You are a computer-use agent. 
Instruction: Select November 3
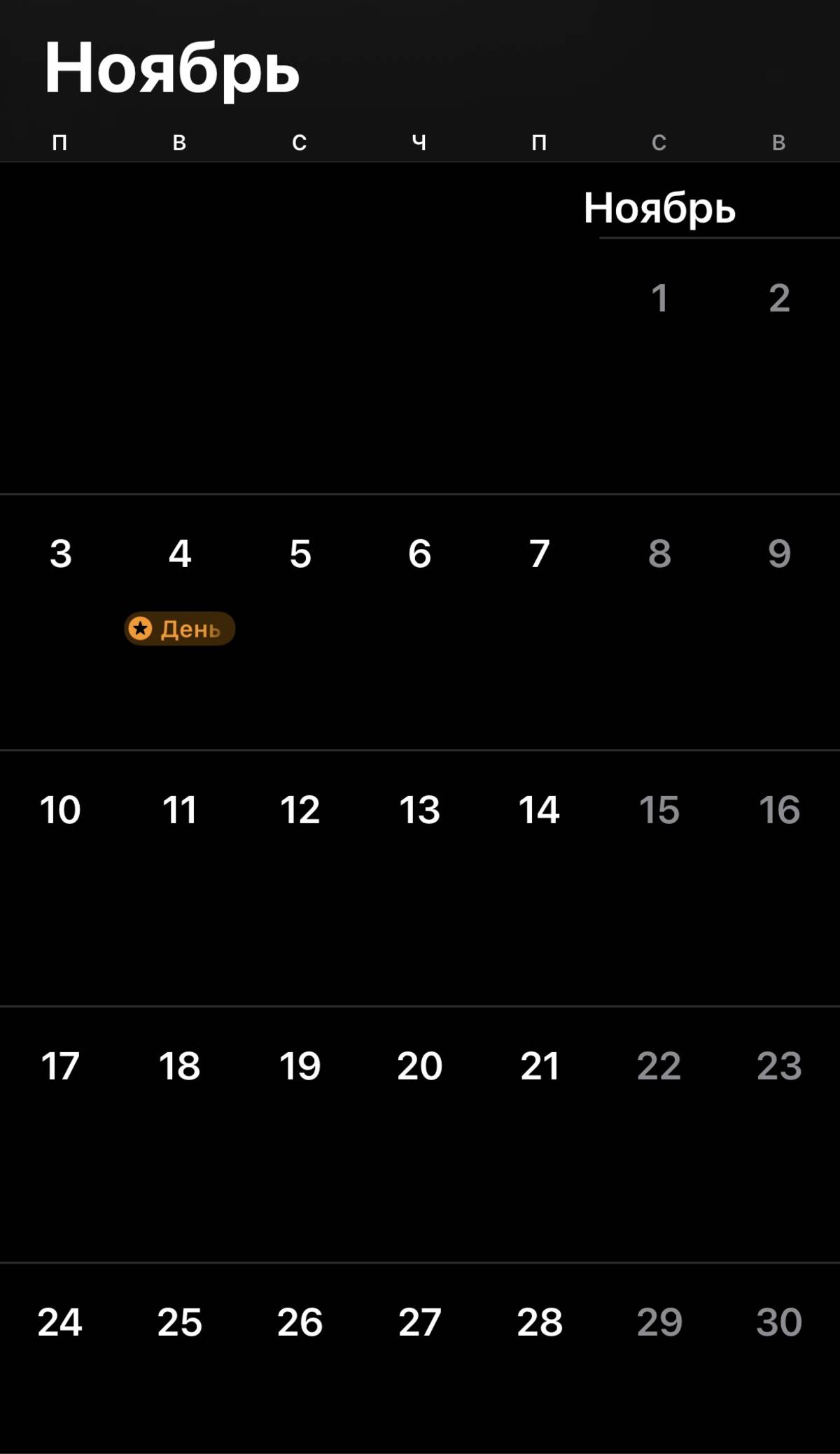pos(60,554)
